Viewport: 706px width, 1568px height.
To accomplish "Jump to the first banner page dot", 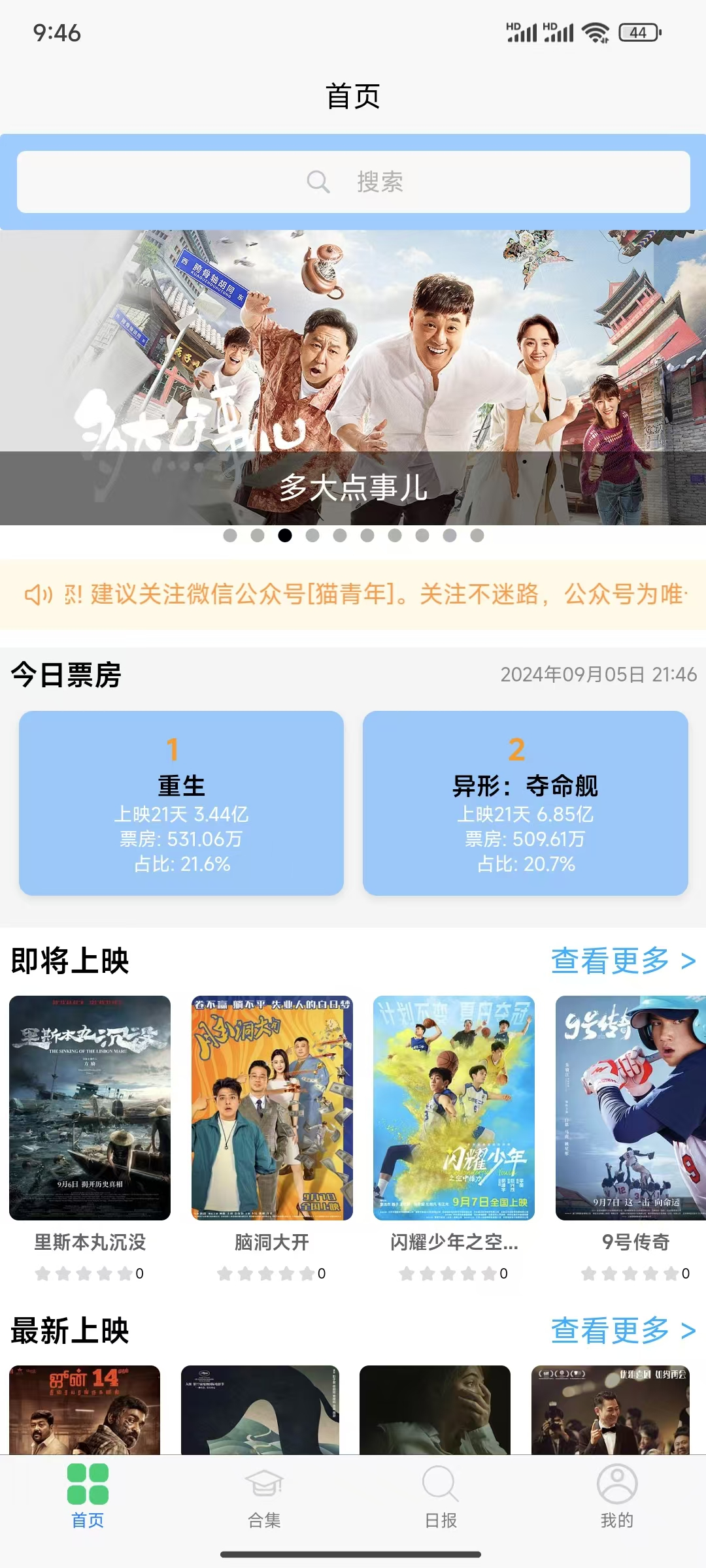I will [230, 536].
